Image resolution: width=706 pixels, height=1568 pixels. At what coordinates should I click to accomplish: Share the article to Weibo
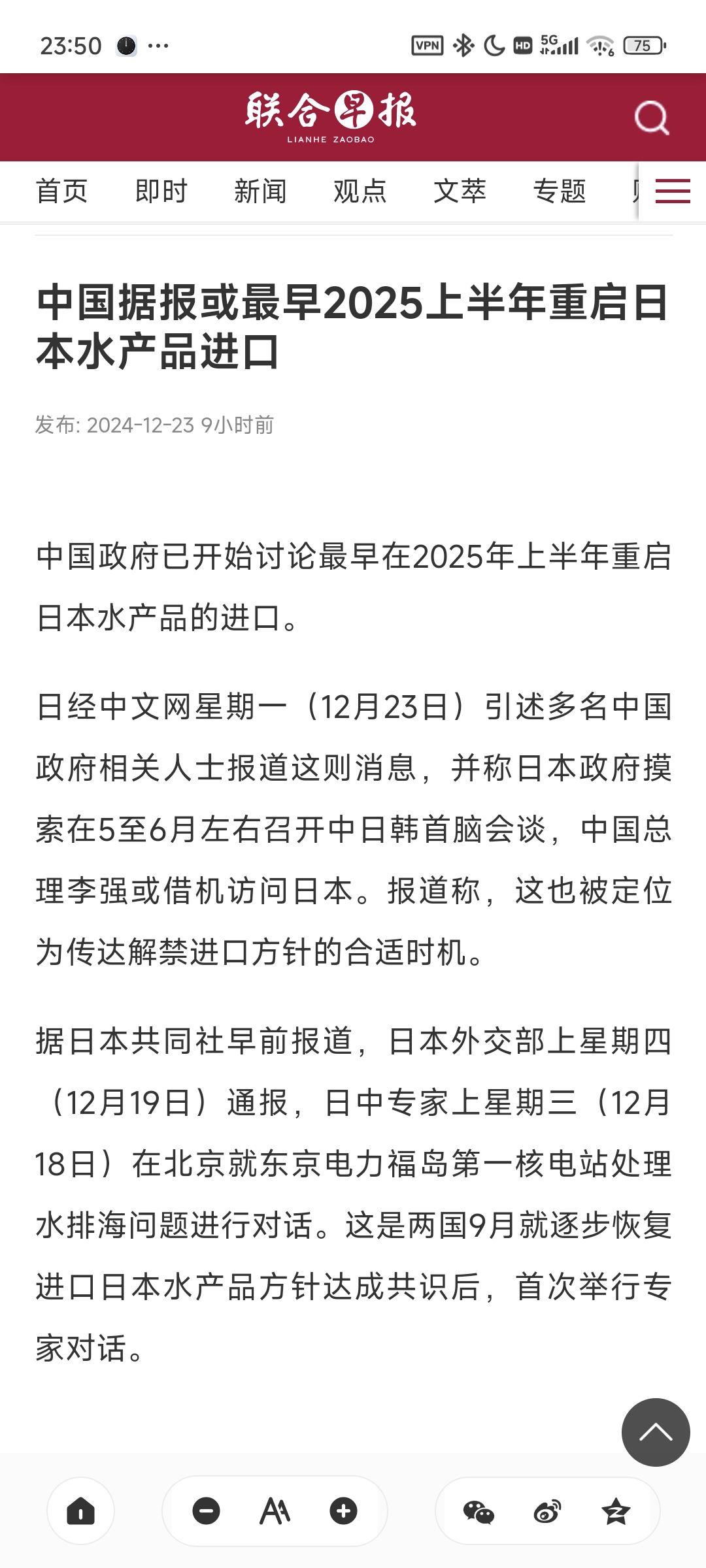(547, 1512)
